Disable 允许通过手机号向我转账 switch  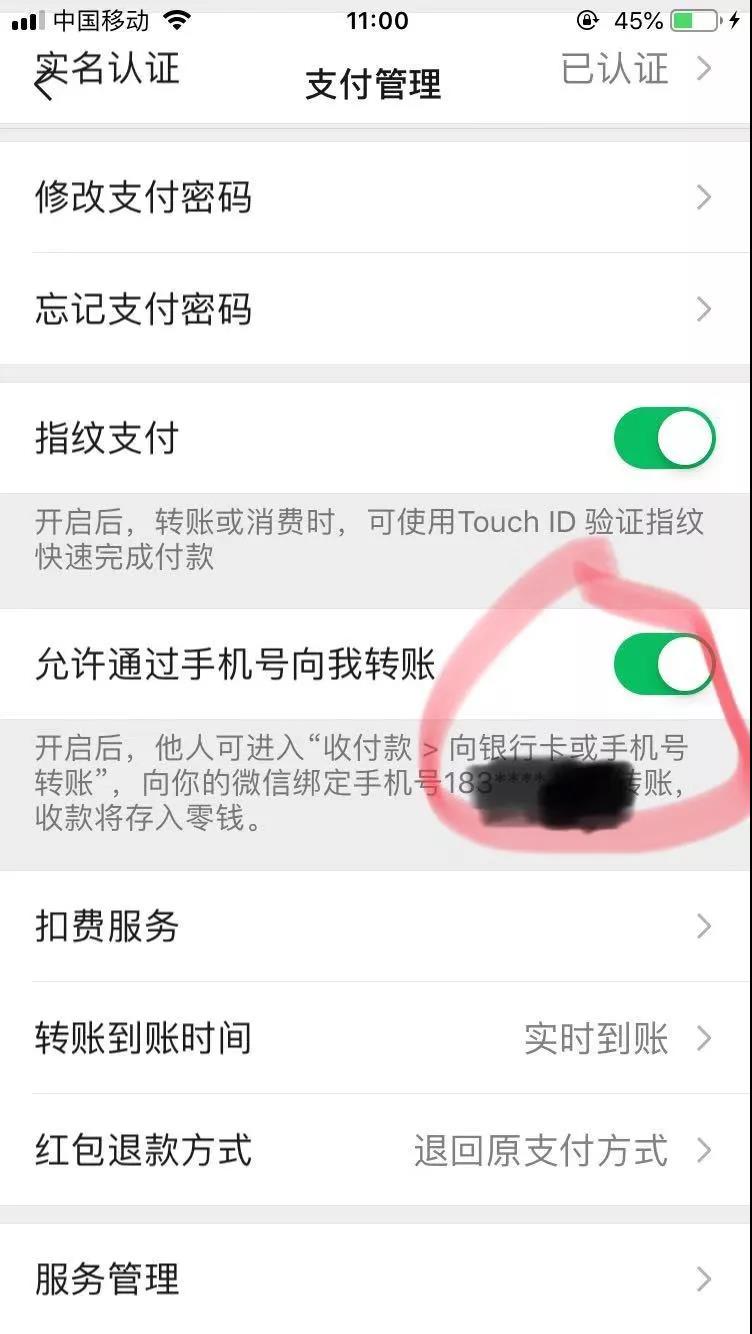coord(664,663)
